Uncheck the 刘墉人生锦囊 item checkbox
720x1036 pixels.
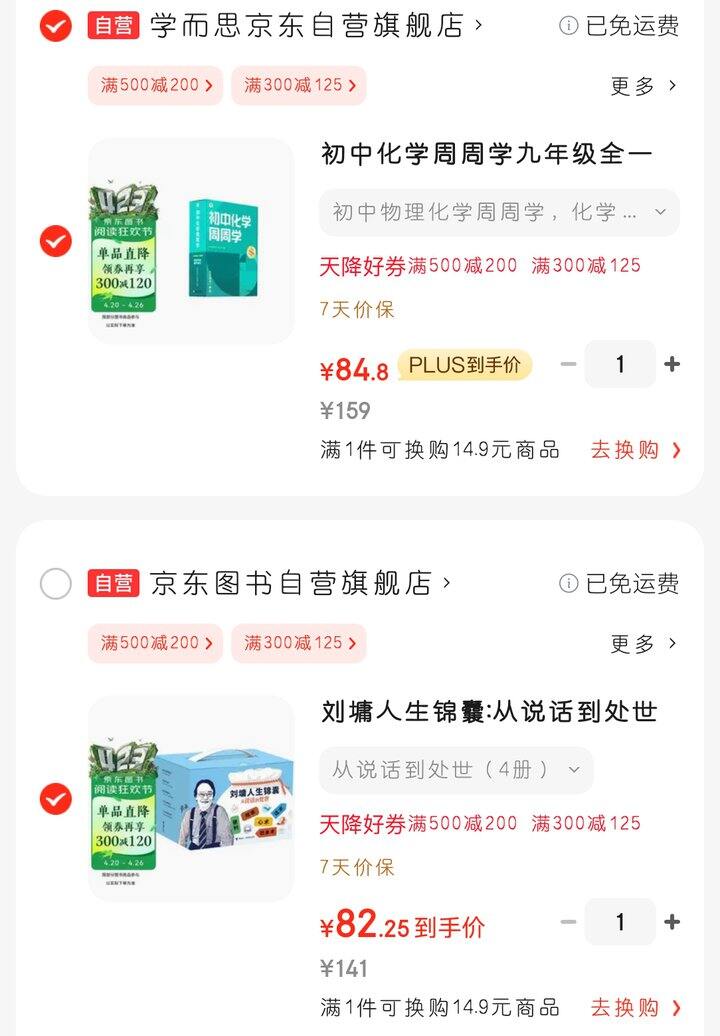click(56, 799)
